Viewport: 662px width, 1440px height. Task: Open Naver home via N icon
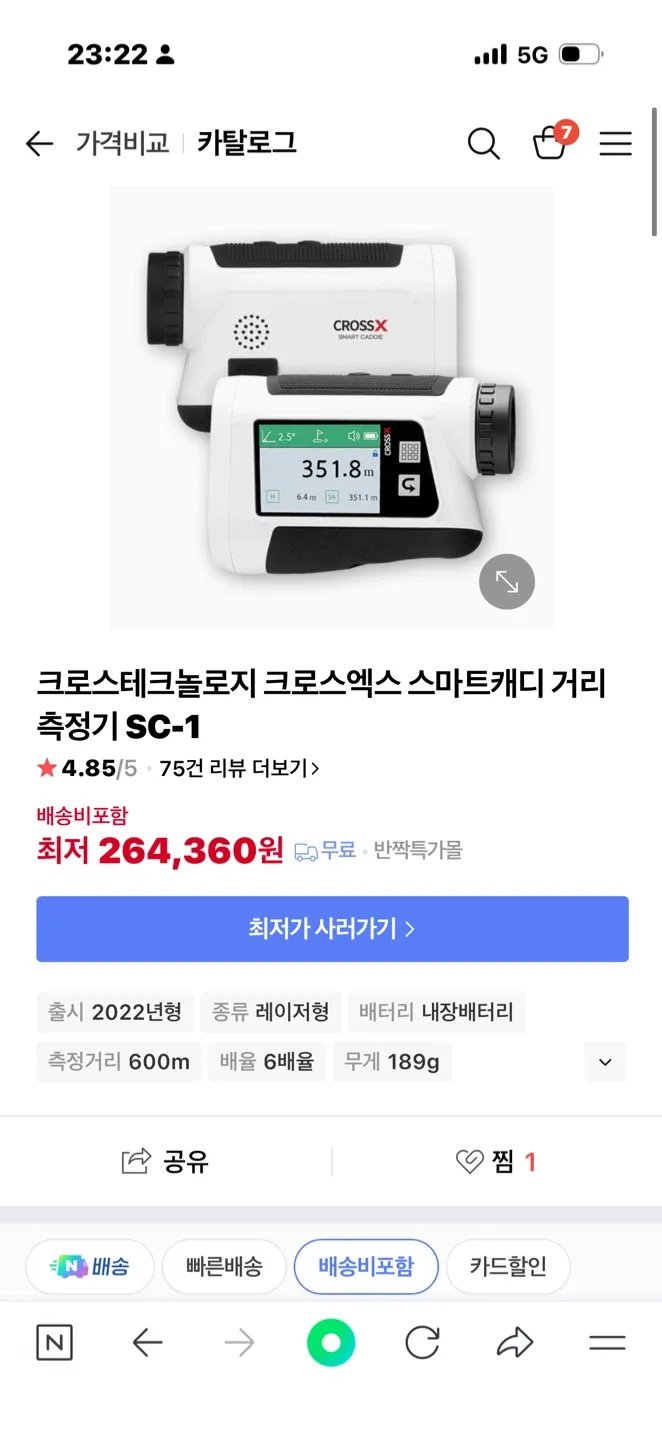(55, 1343)
